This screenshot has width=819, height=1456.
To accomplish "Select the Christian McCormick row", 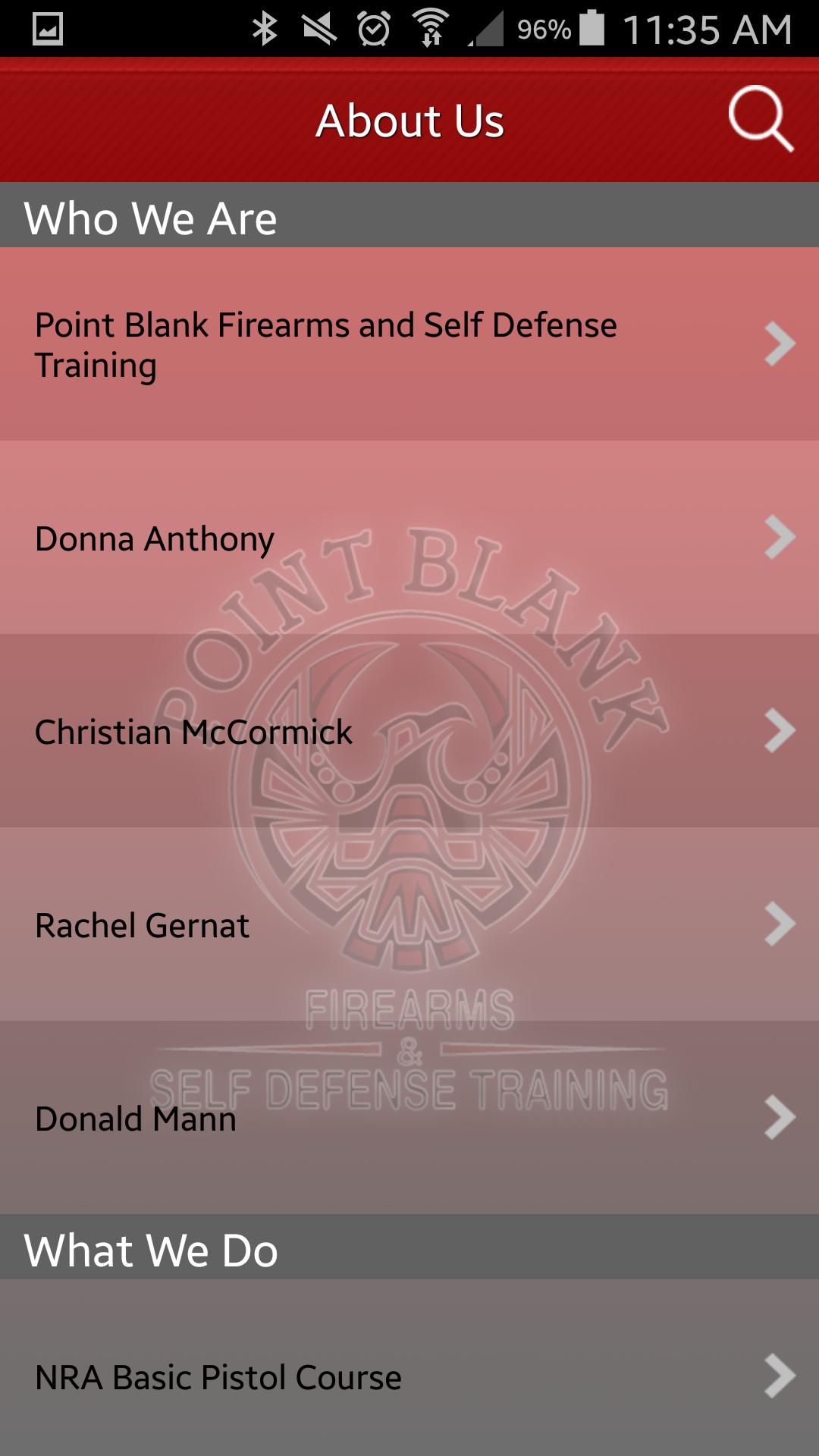I will point(409,731).
